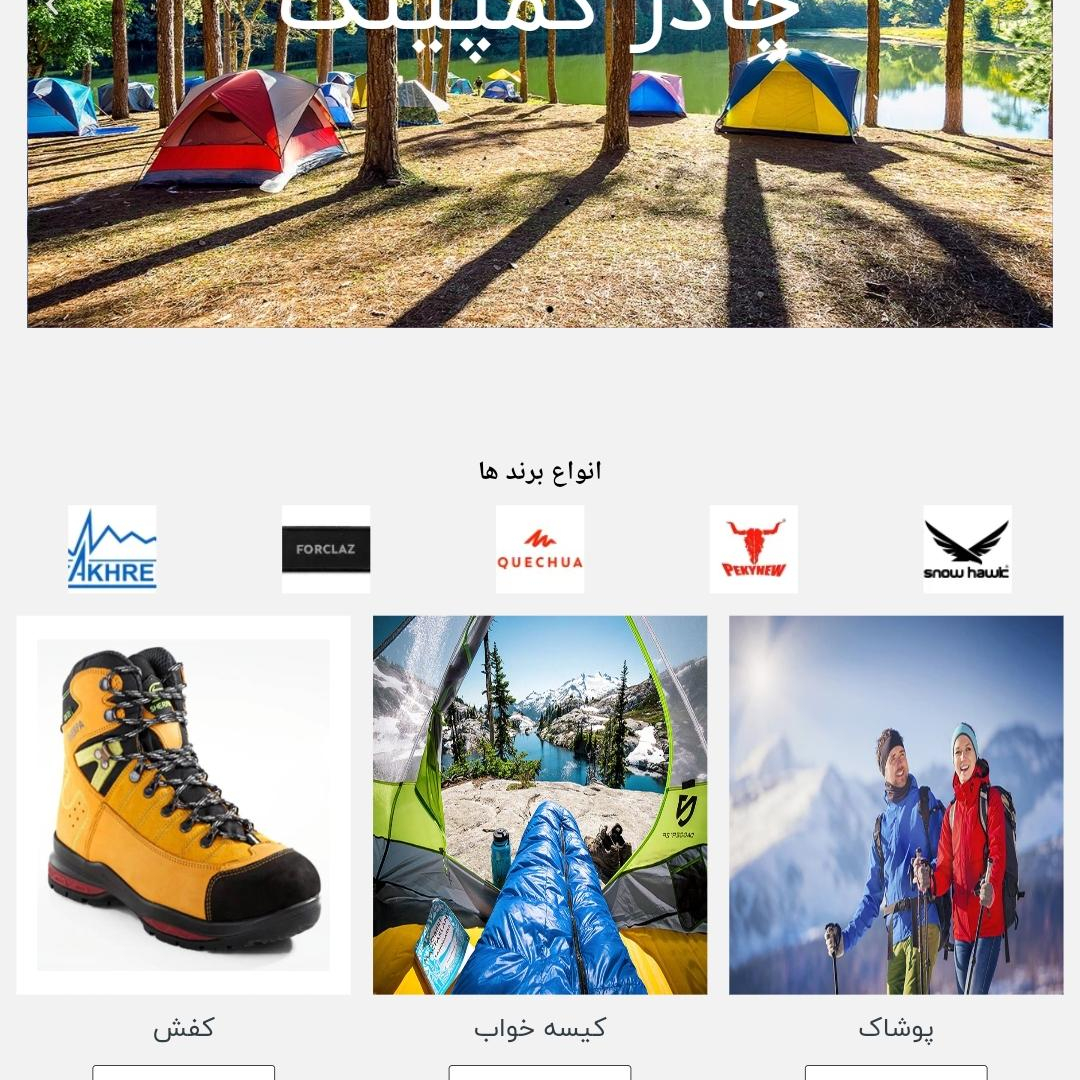This screenshot has height=1080, width=1080.
Task: Open the camping tent banner slide
Action: coord(540,180)
